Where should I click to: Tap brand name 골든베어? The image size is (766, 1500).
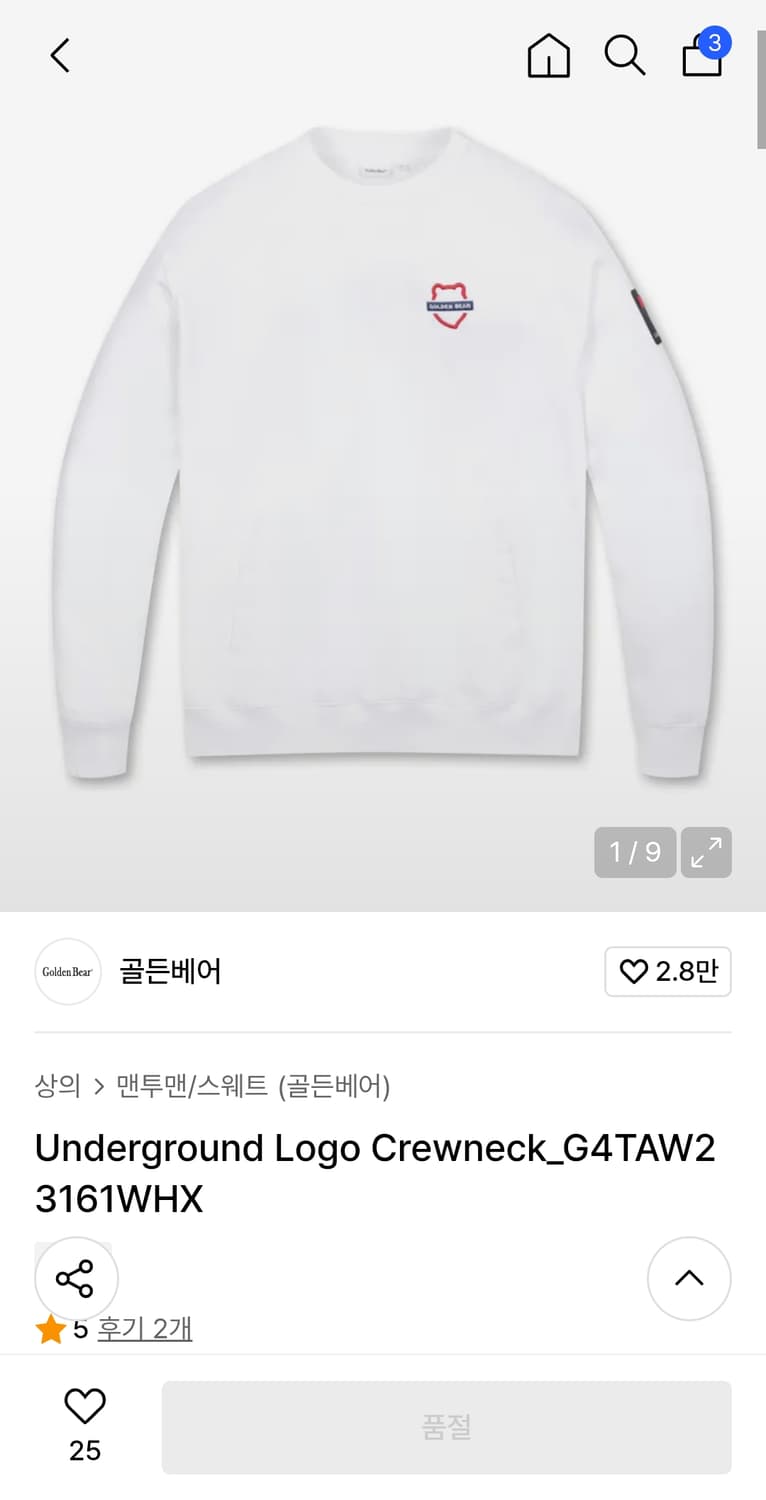(170, 971)
